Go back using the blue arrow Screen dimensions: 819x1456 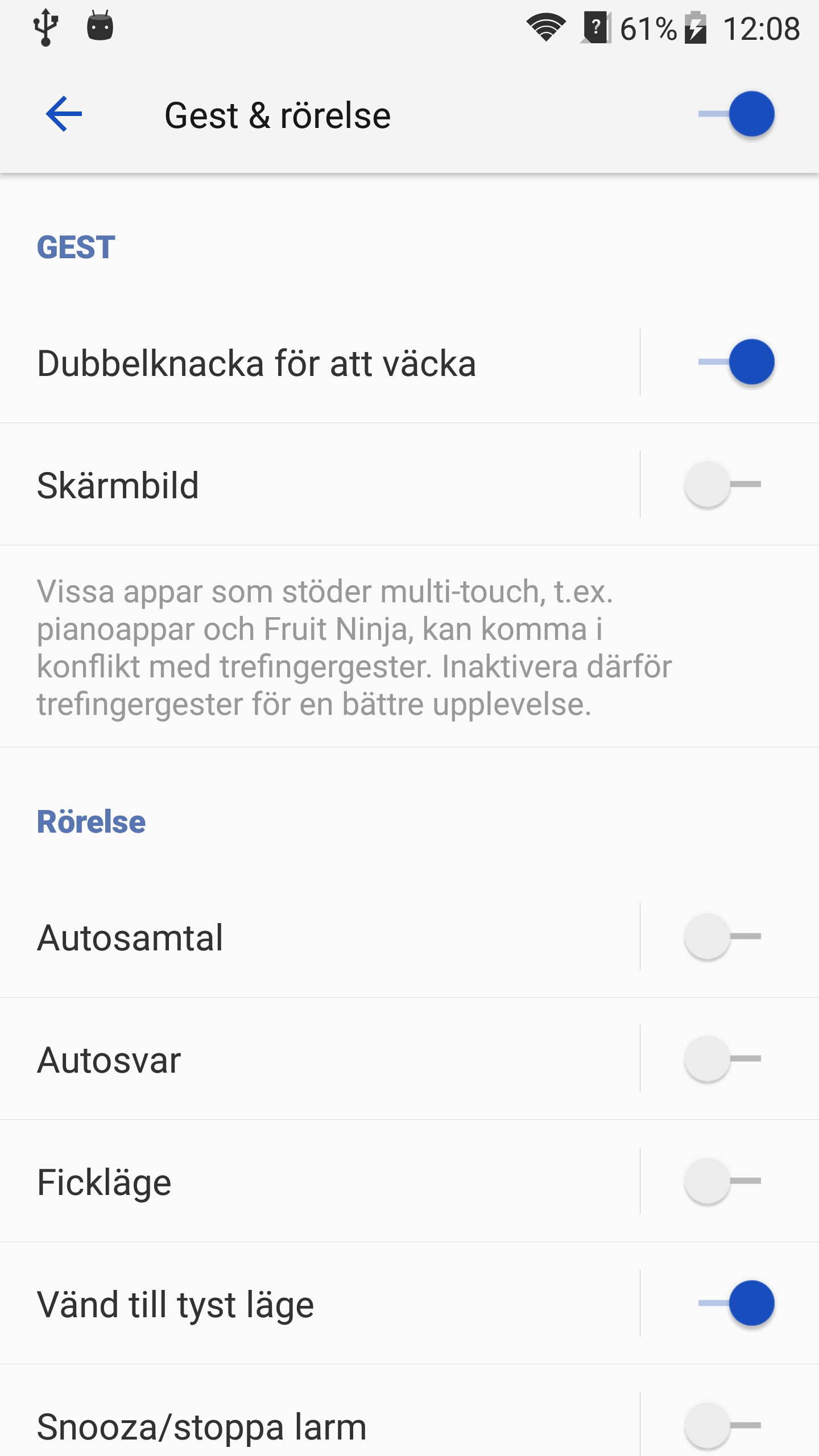pos(64,114)
